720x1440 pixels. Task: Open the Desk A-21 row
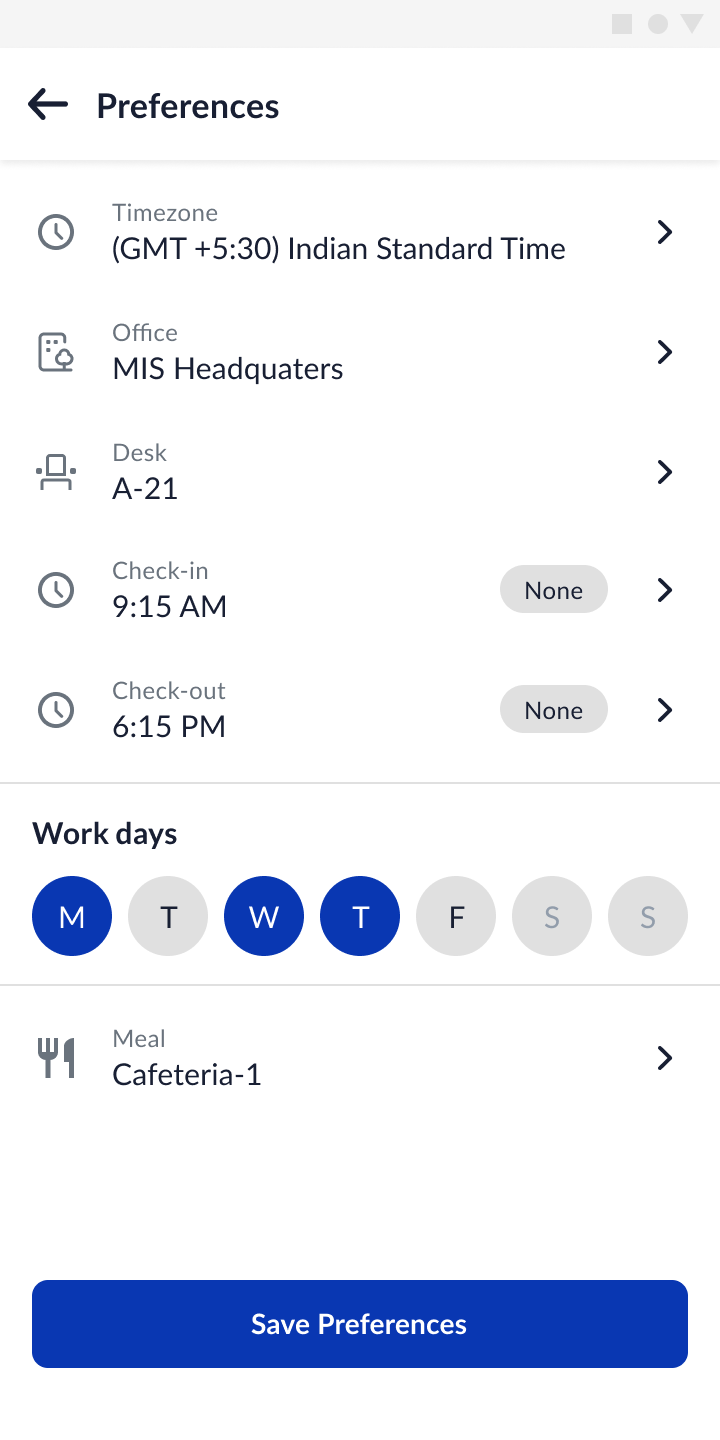point(358,472)
